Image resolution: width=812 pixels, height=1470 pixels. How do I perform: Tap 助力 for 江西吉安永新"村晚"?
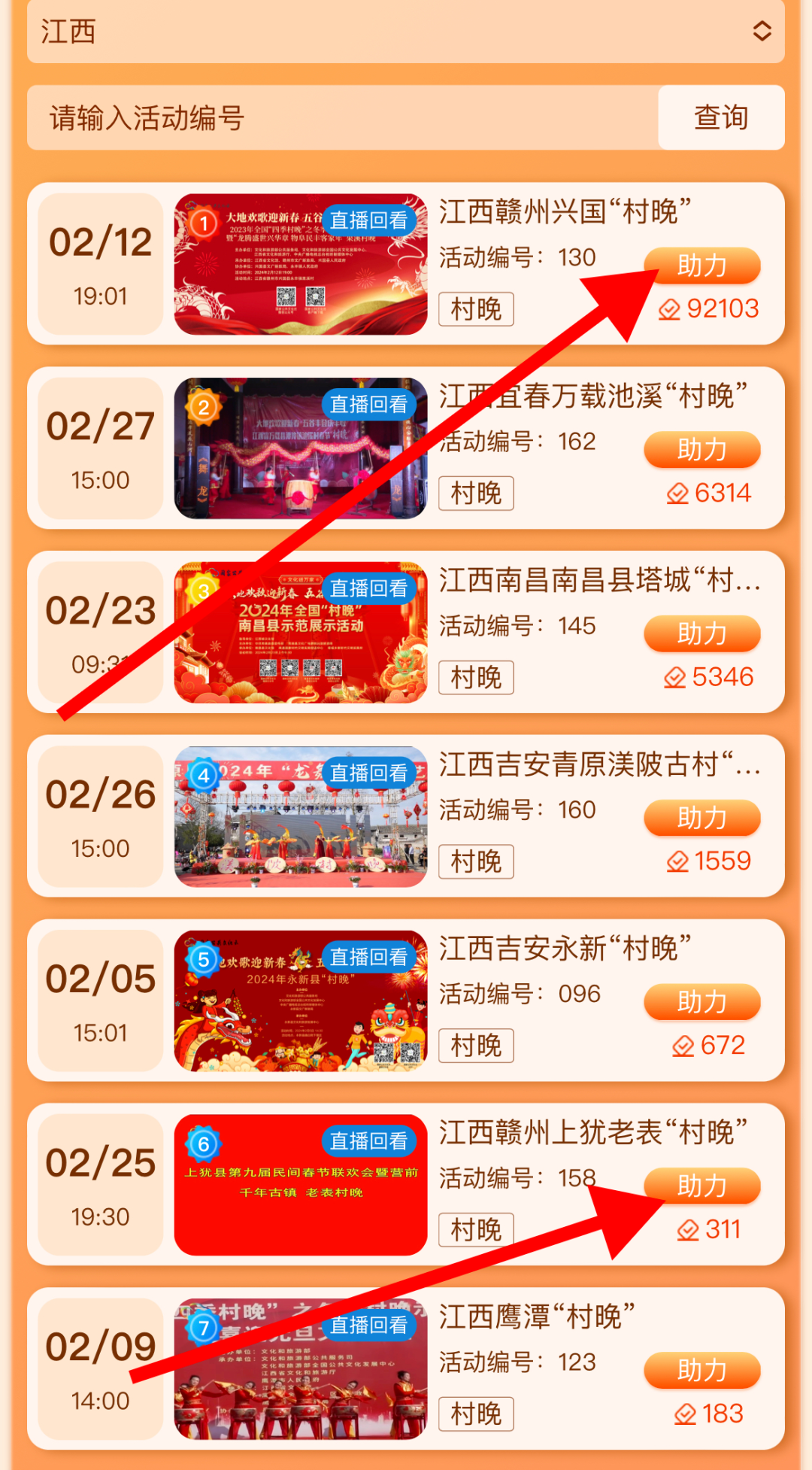(x=702, y=1002)
